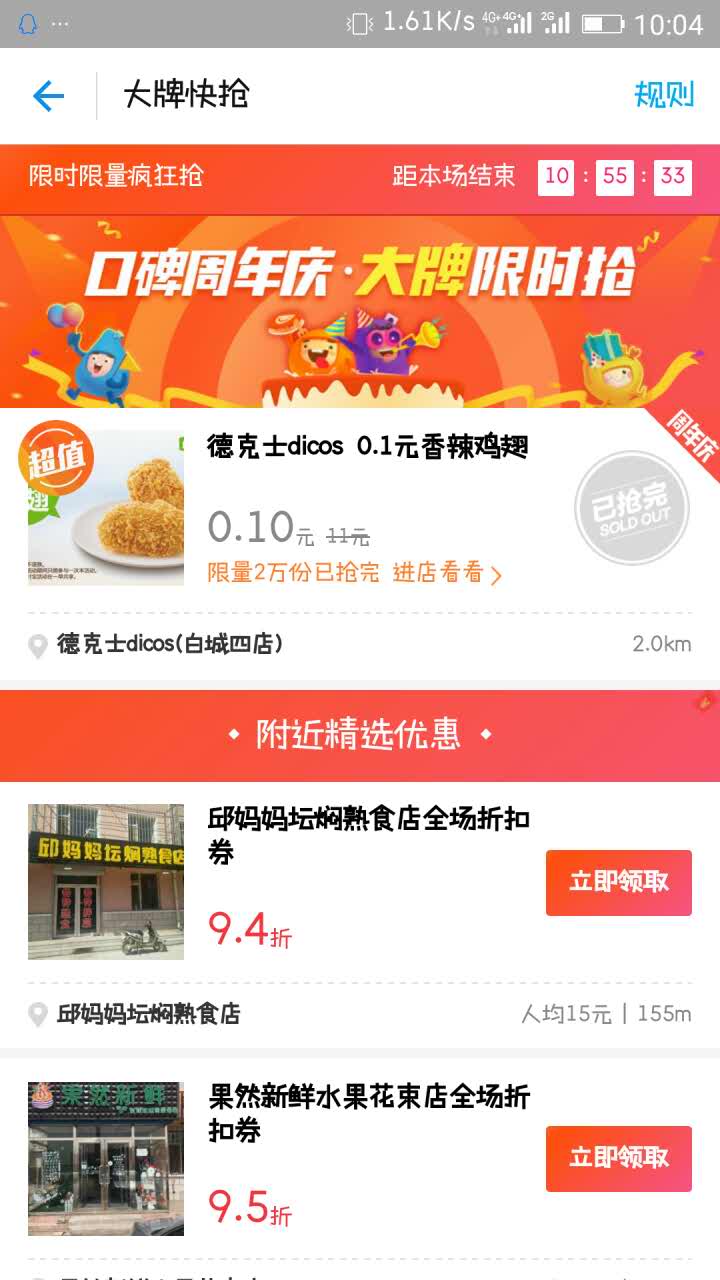The width and height of the screenshot is (720, 1280).
Task: Claim the 果然新鲜水果花束店 9.5折 coupon
Action: point(619,1158)
